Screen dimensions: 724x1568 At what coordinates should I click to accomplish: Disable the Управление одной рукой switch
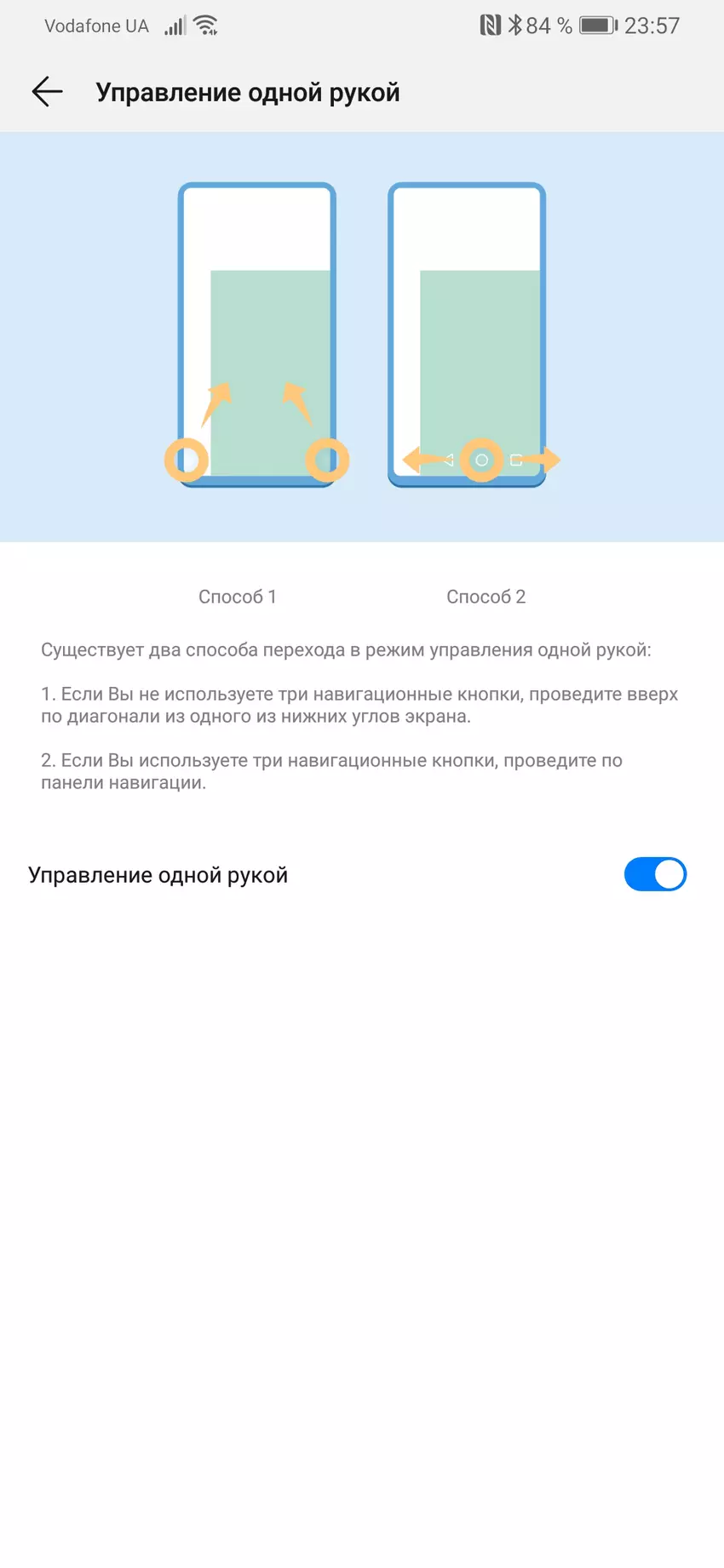(654, 874)
